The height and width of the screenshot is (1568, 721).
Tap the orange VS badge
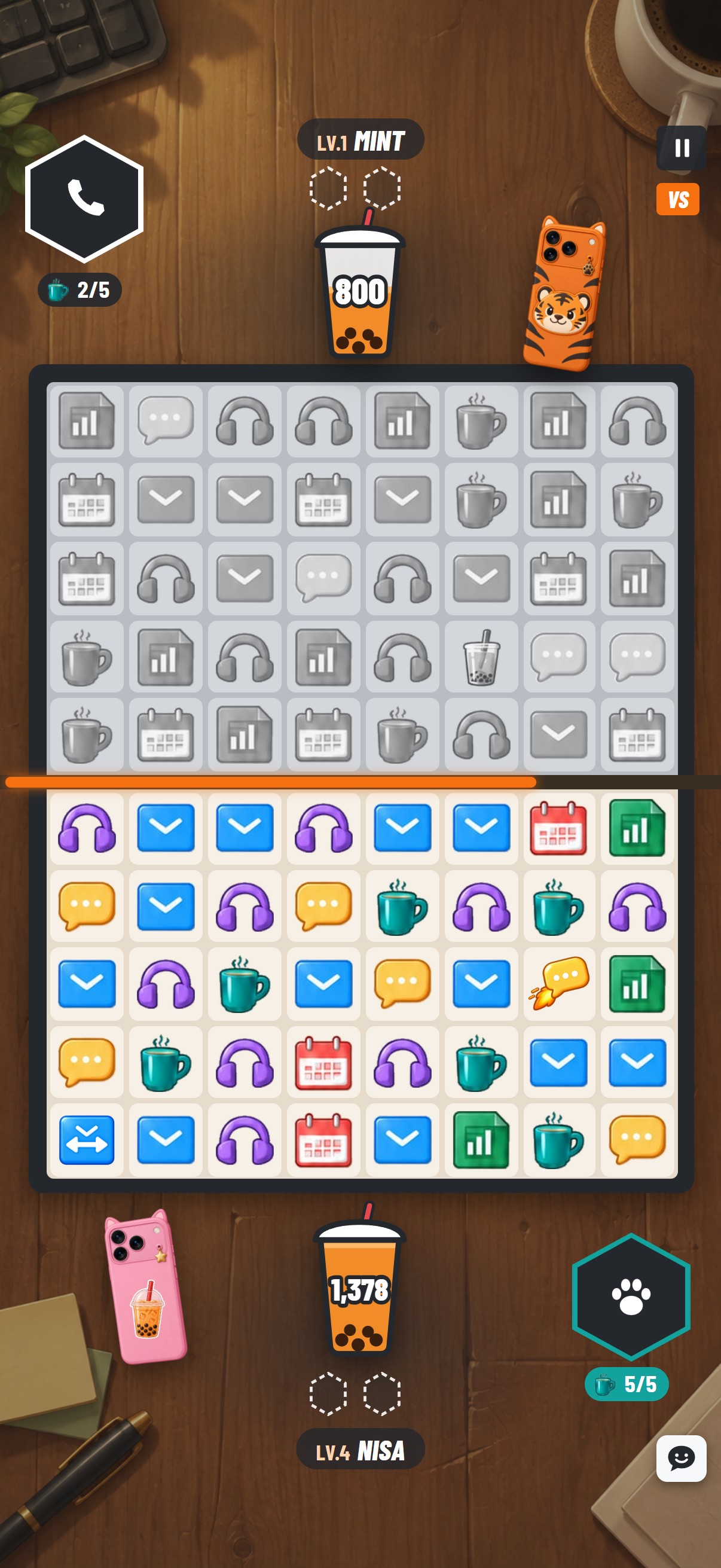[x=678, y=199]
